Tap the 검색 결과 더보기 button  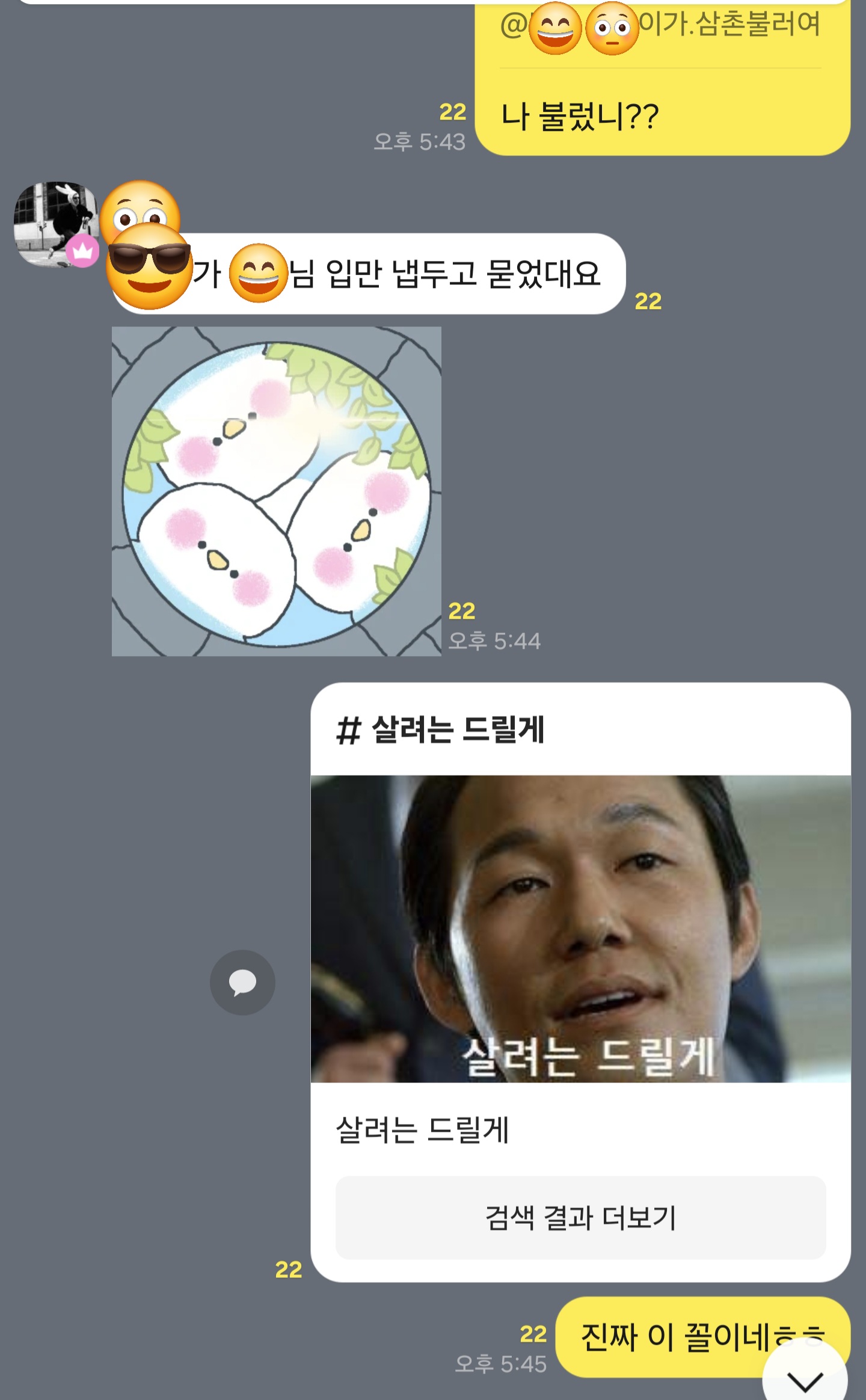580,1218
